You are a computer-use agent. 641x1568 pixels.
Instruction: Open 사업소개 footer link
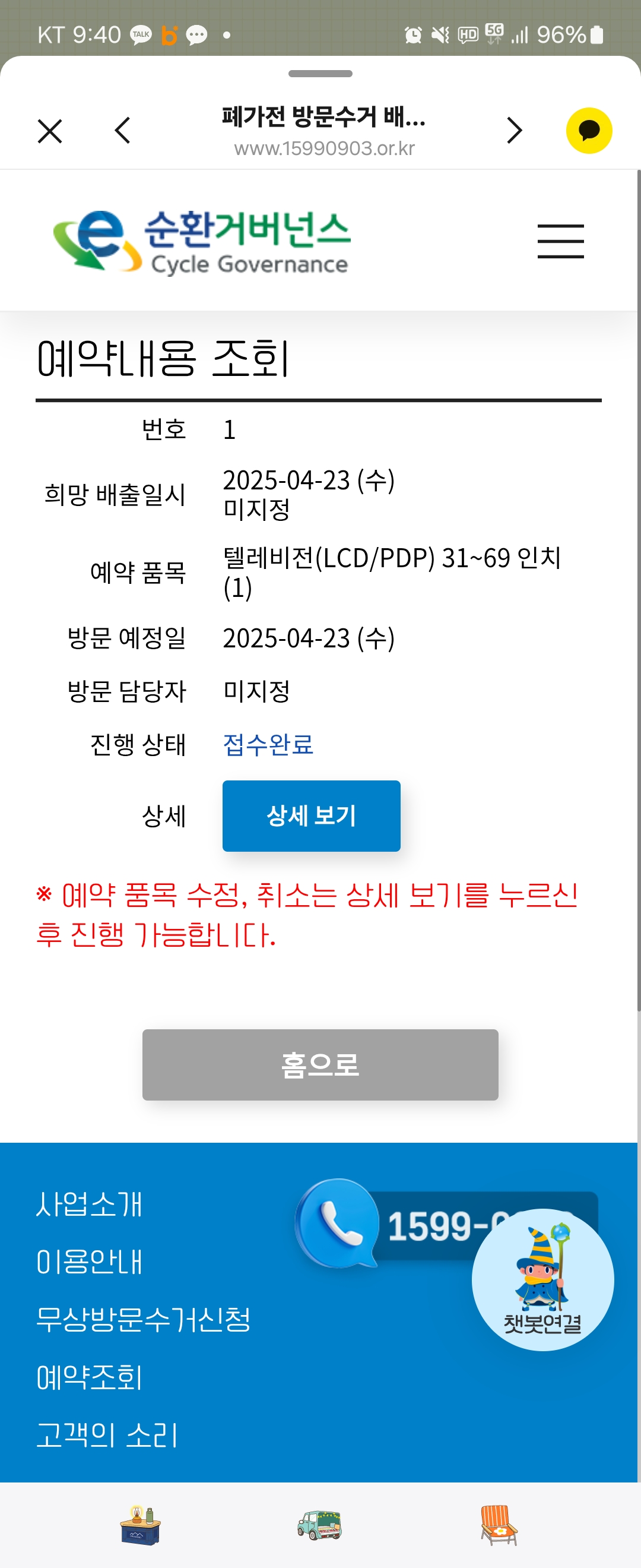pos(89,1204)
